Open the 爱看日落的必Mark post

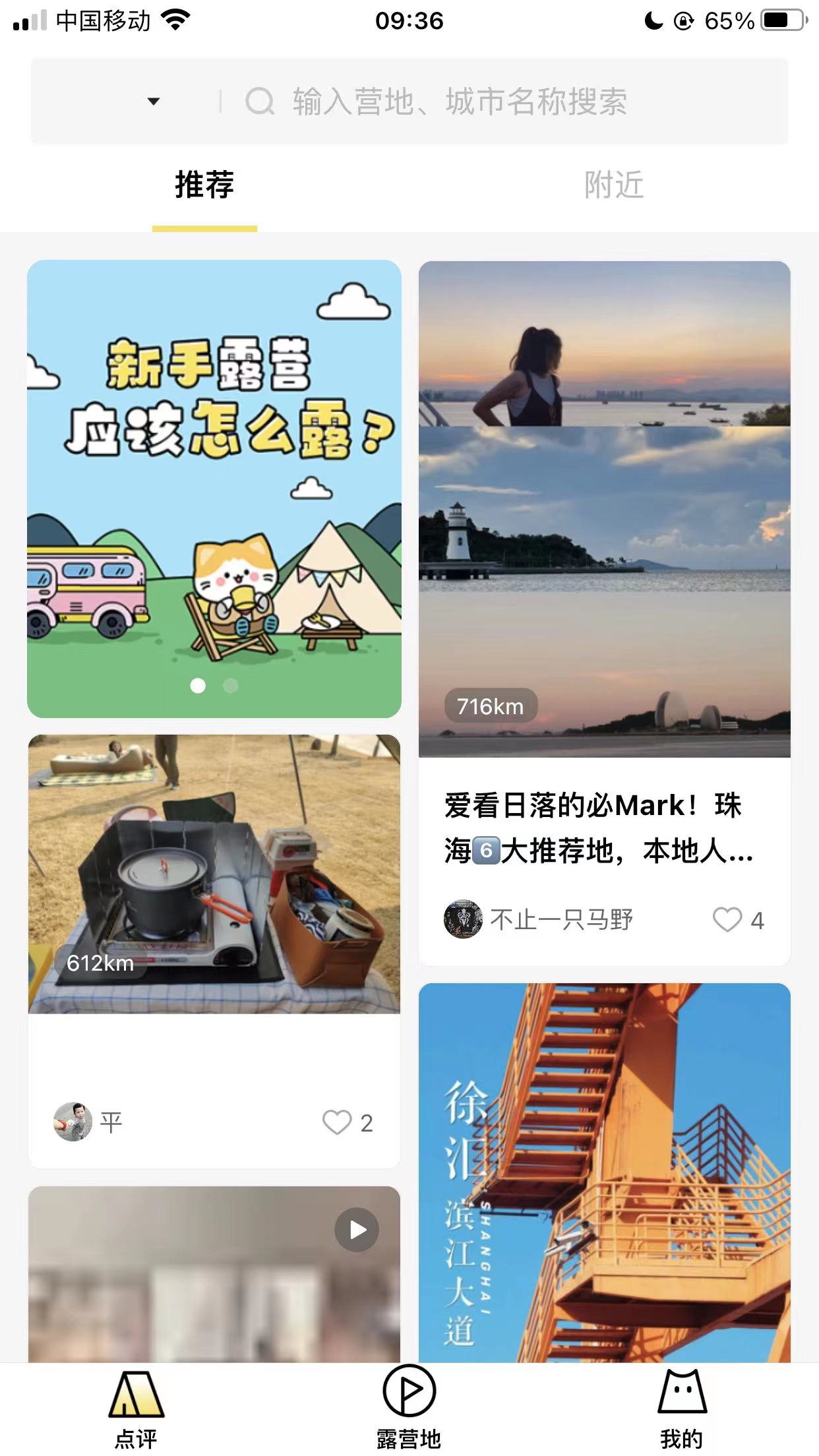tap(597, 828)
